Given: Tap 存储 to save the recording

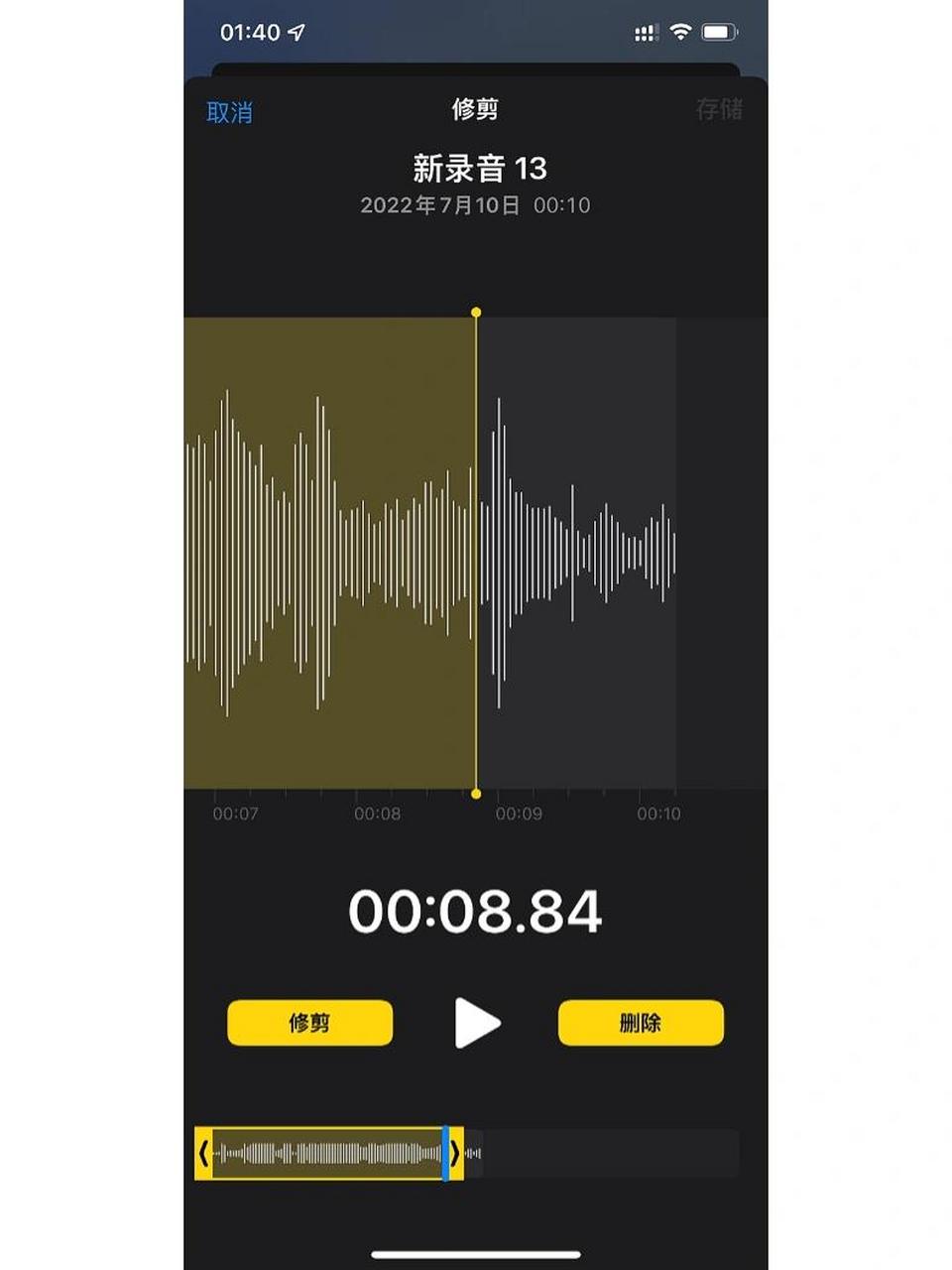Looking at the screenshot, I should (719, 112).
